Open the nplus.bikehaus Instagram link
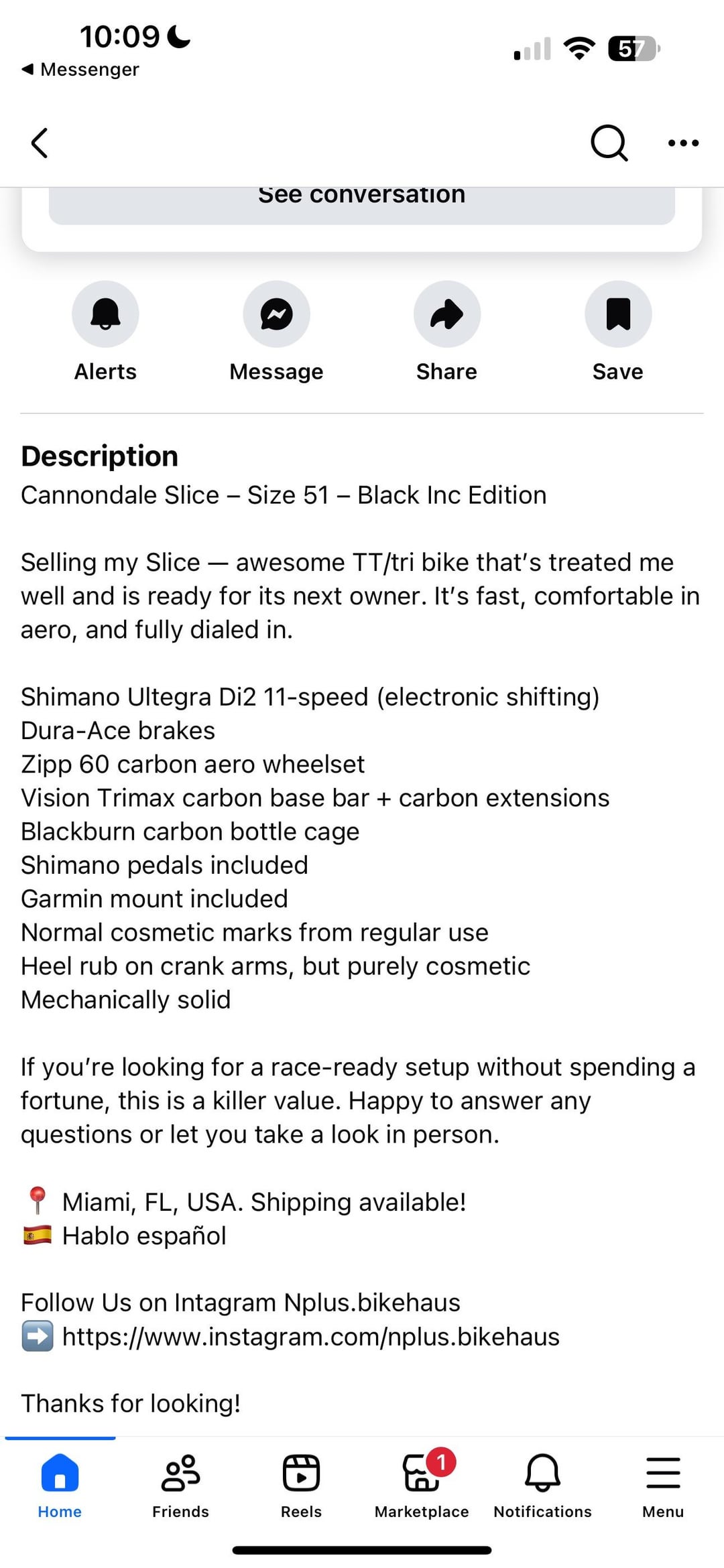Viewport: 724px width, 1568px height. (310, 1336)
